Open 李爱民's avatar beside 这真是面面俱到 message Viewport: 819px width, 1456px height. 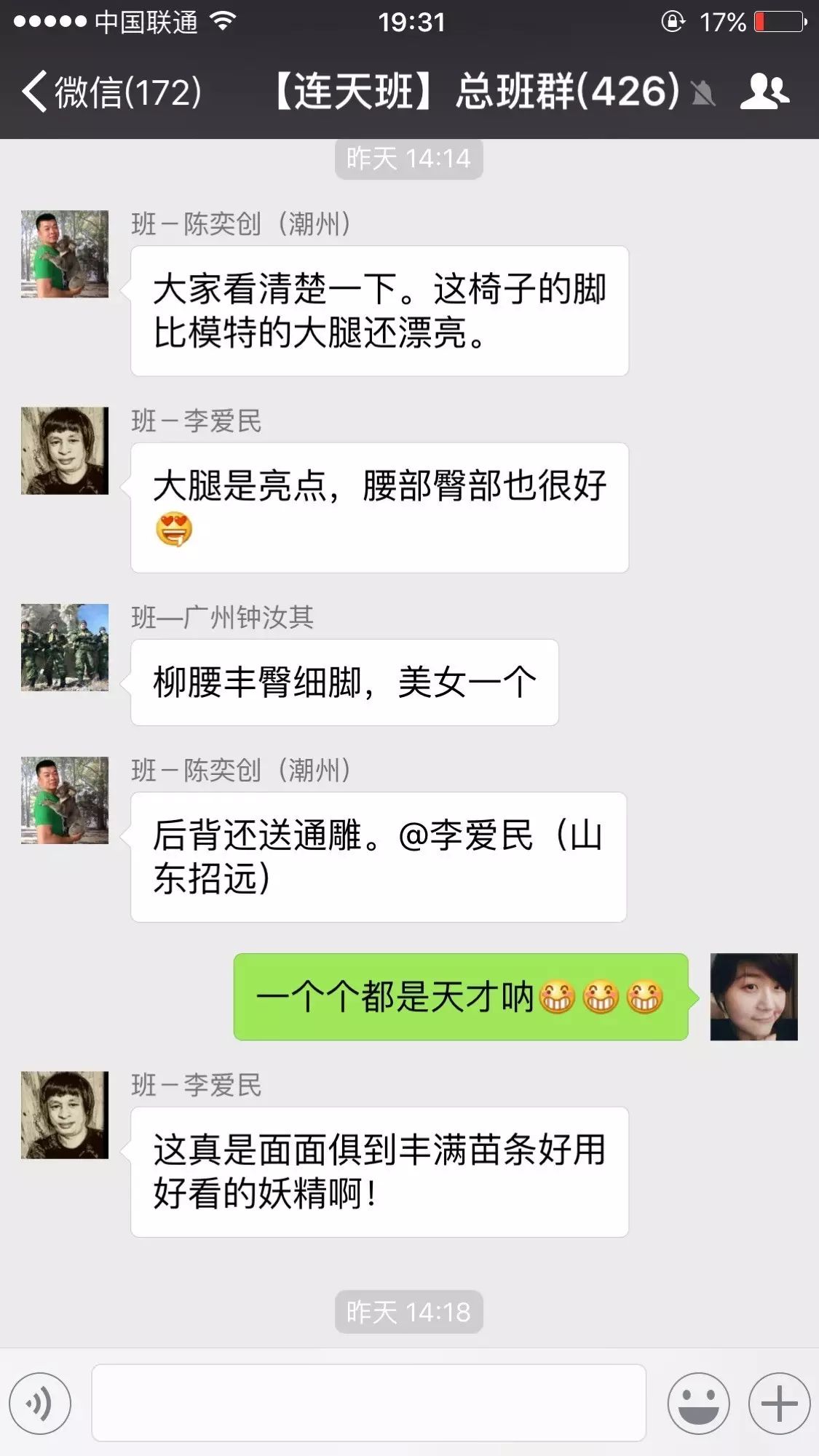click(65, 1114)
